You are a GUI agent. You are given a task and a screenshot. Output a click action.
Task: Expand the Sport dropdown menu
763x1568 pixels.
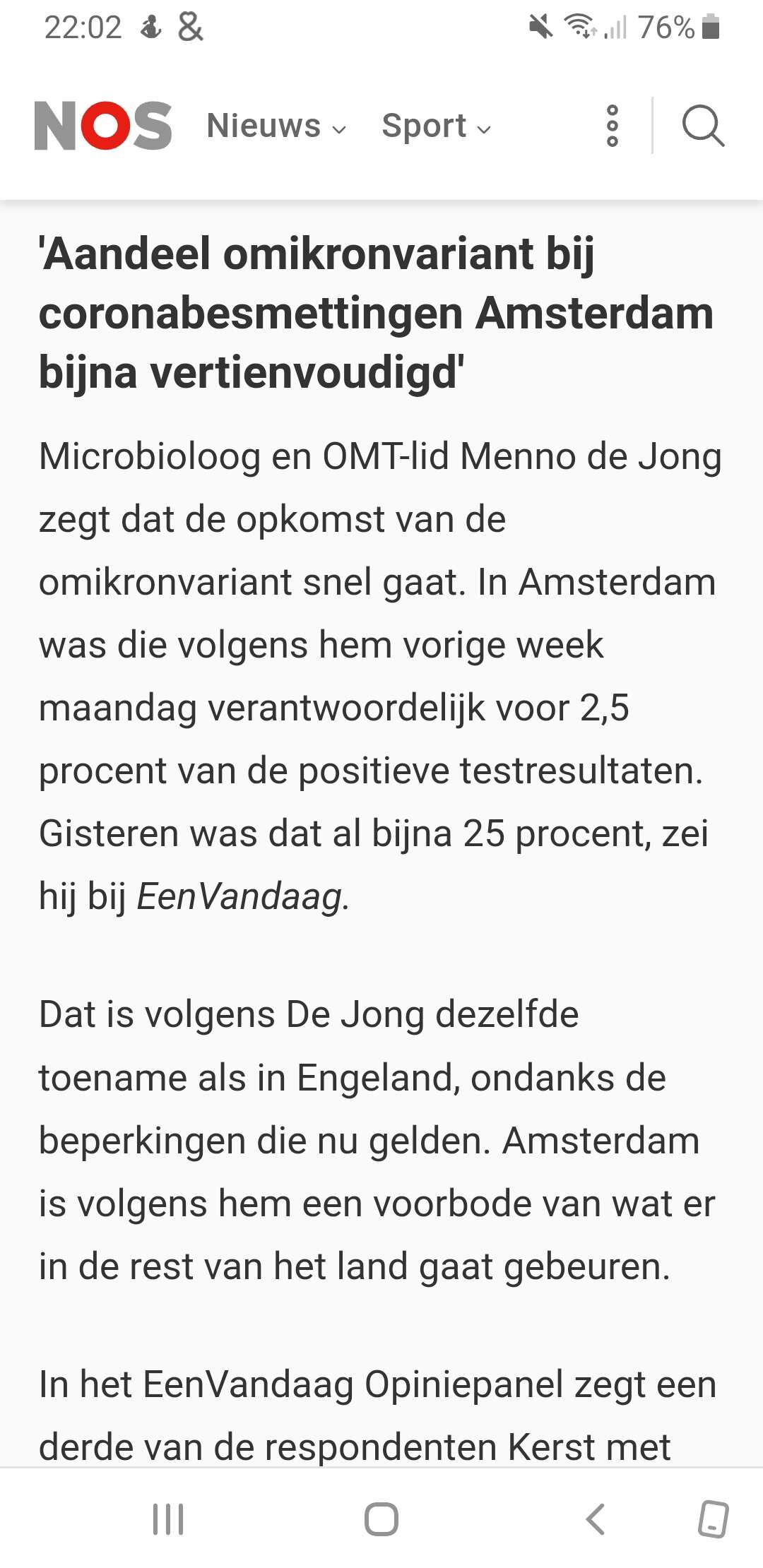pyautogui.click(x=436, y=126)
